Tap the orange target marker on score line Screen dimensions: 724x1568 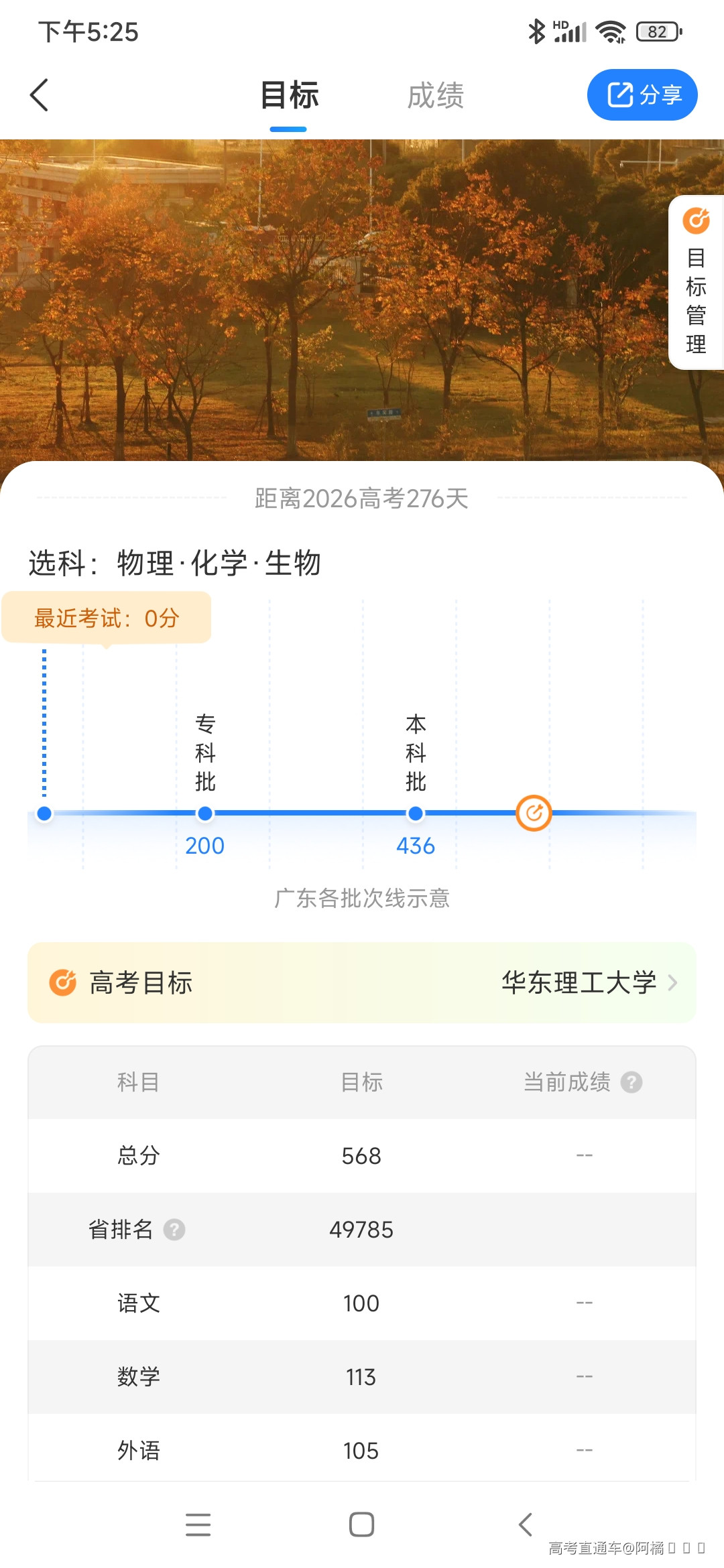point(534,813)
